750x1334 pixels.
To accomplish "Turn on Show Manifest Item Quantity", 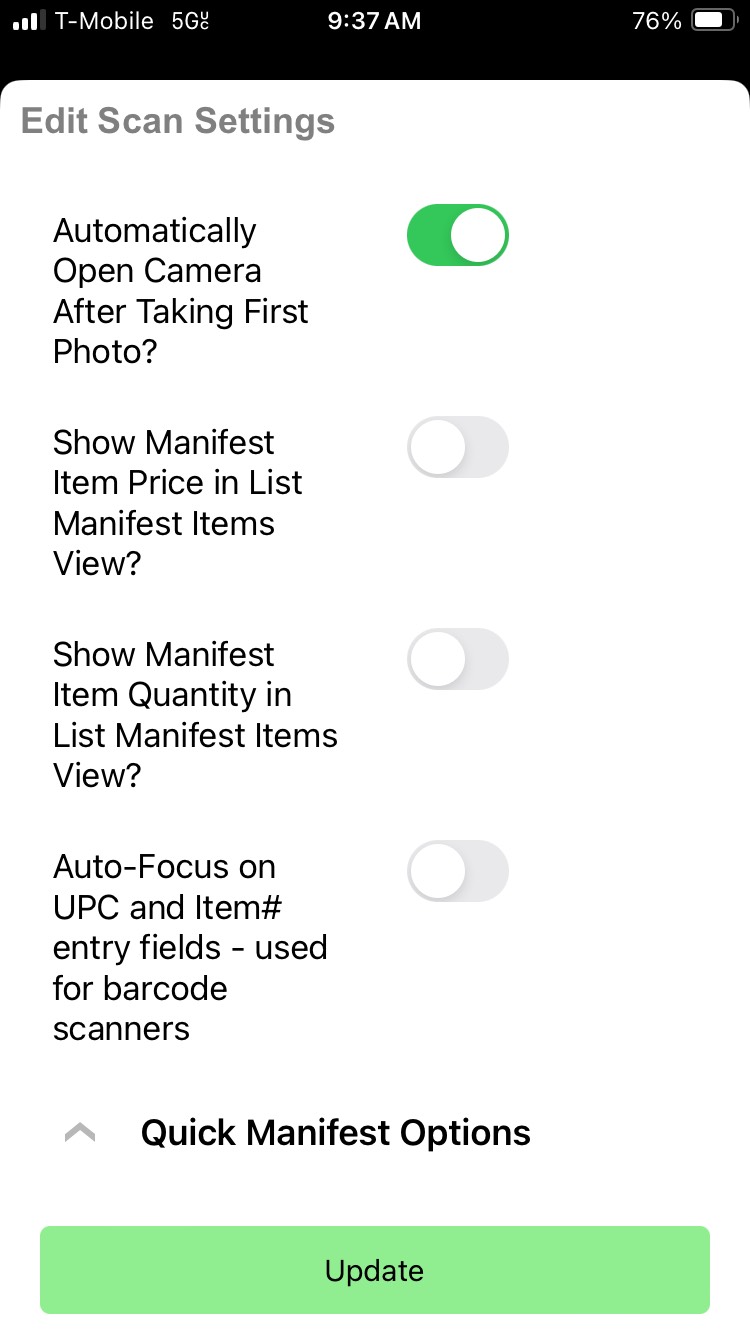I will pos(457,659).
